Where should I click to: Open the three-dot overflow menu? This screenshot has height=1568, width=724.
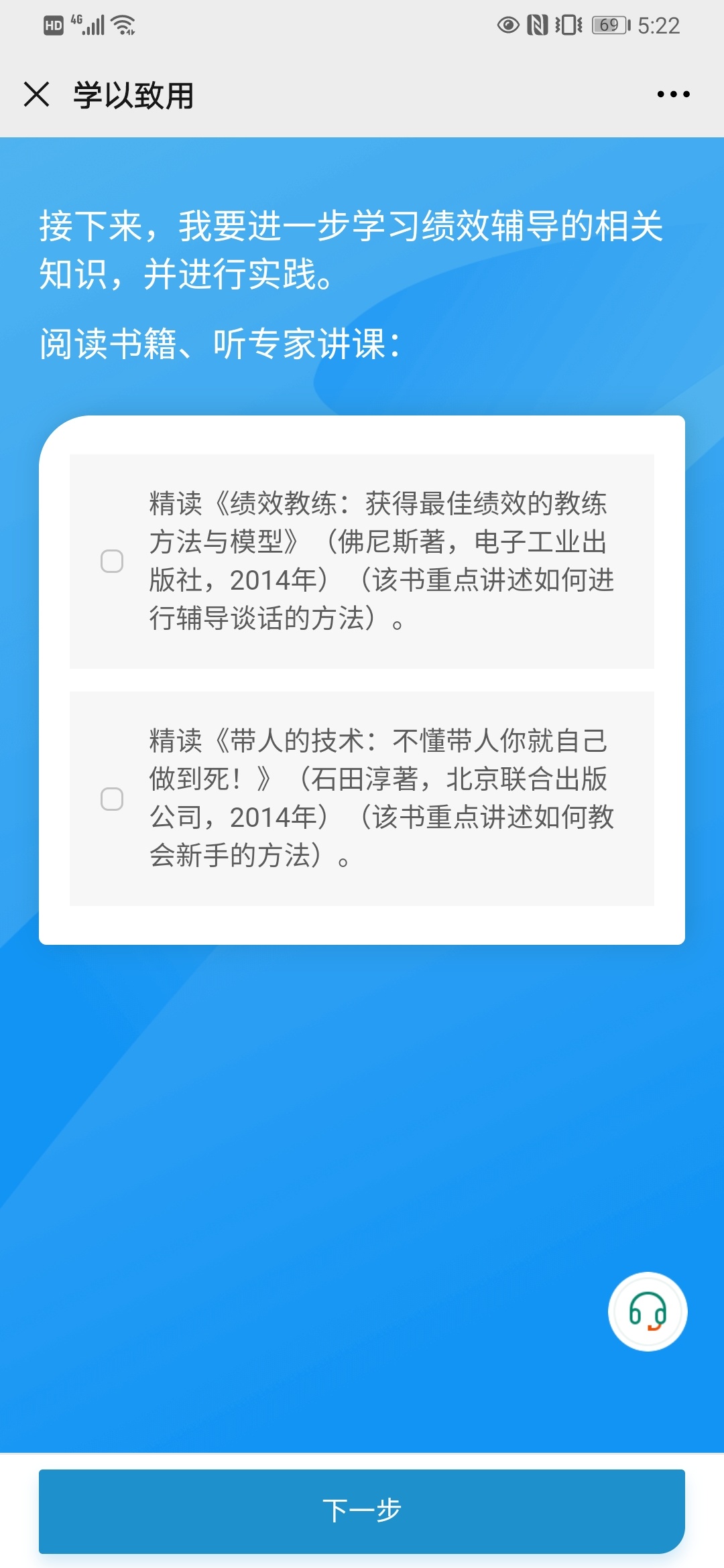pyautogui.click(x=673, y=94)
